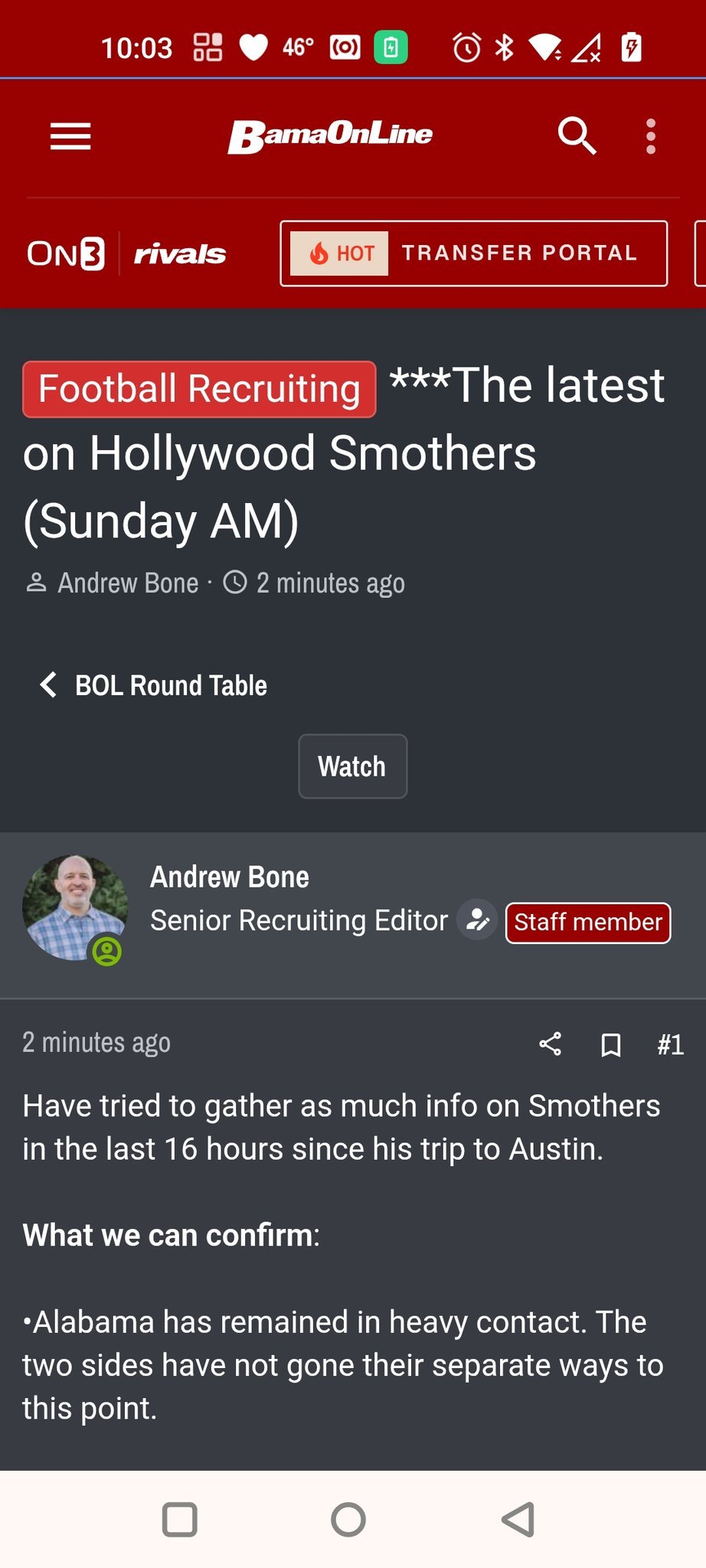
Task: Open Andrew Bone's profile photo
Action: (74, 908)
